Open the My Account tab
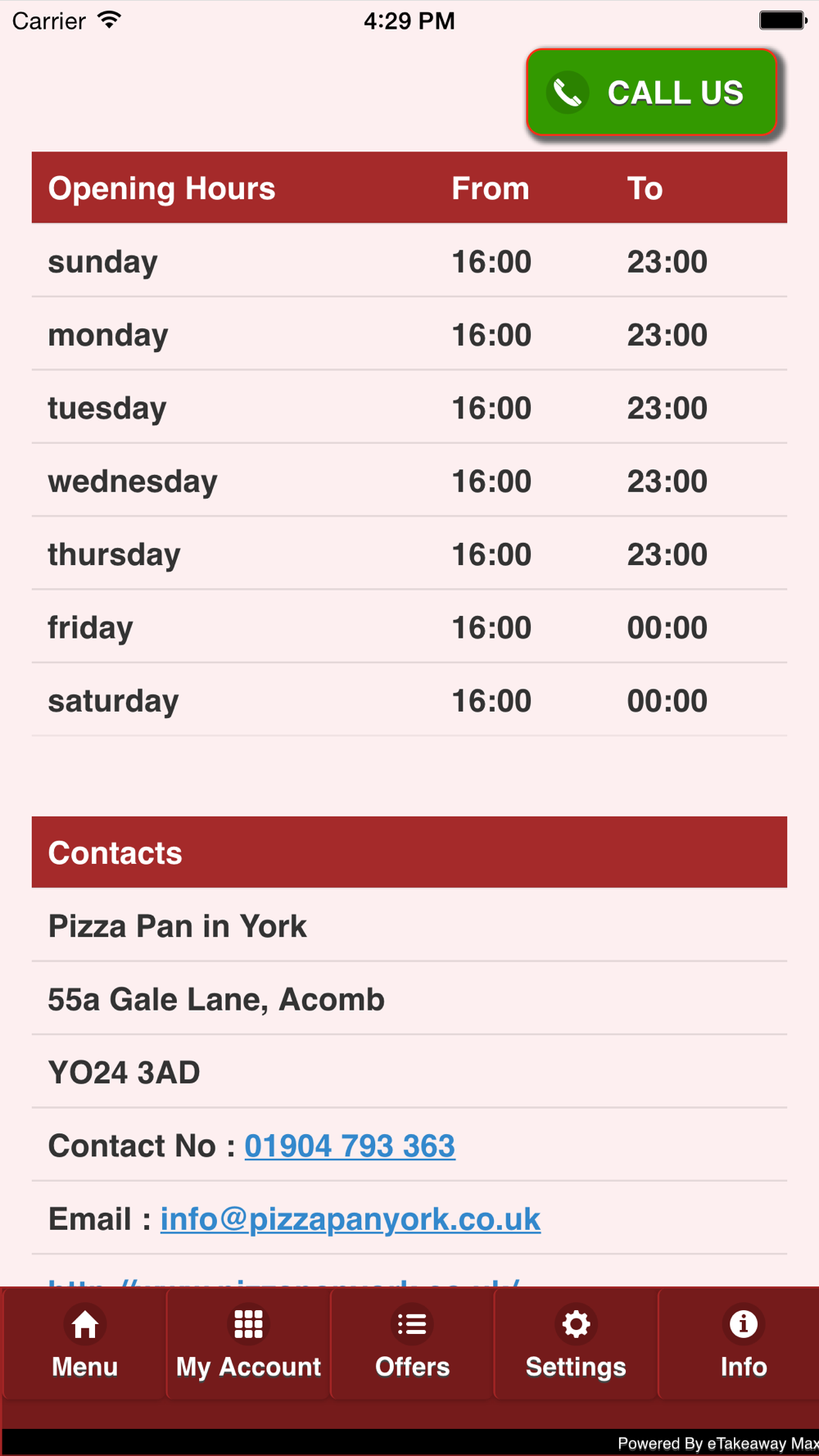819x1456 pixels. pyautogui.click(x=248, y=1343)
